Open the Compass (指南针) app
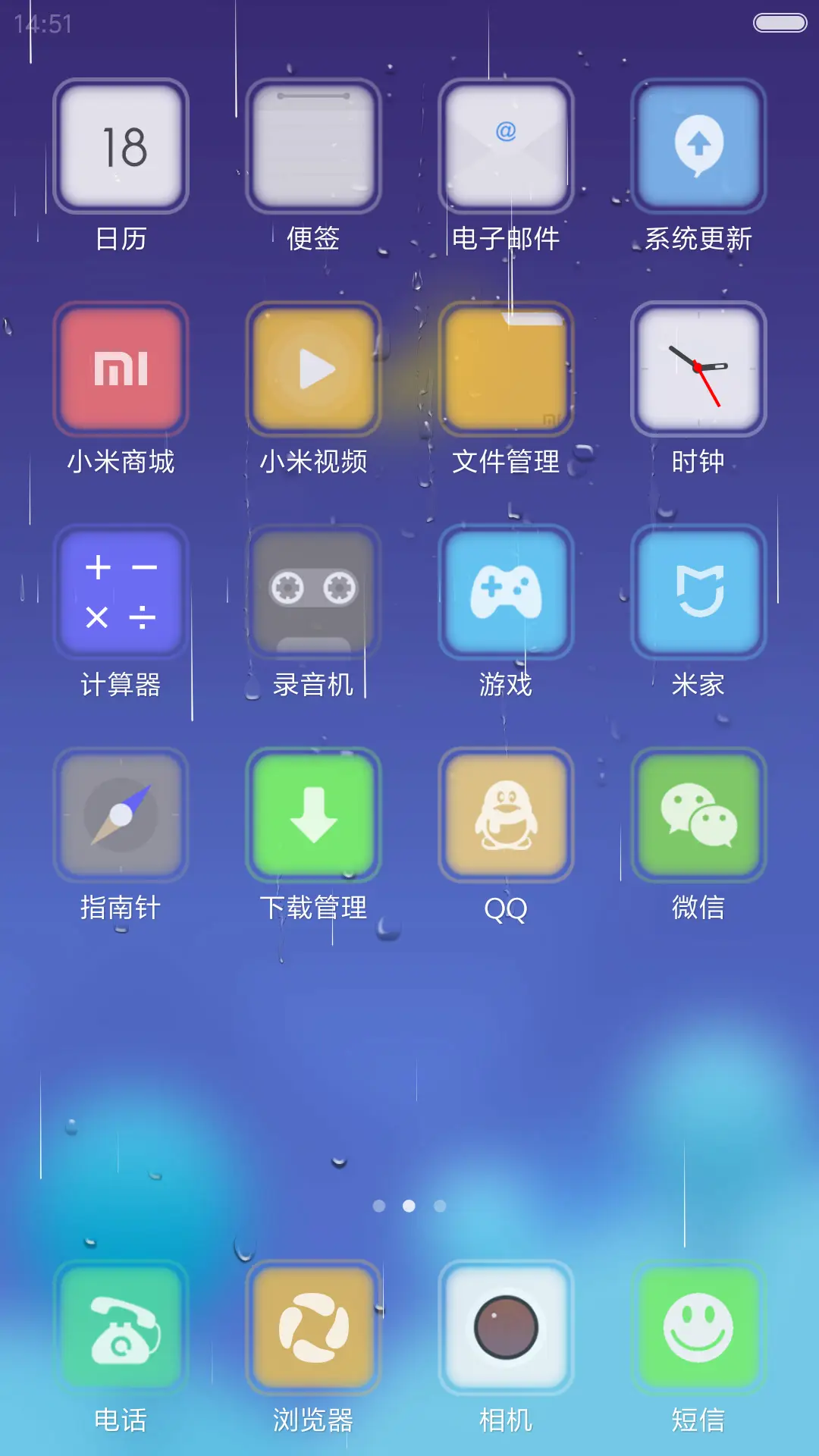The width and height of the screenshot is (819, 1456). tap(121, 817)
